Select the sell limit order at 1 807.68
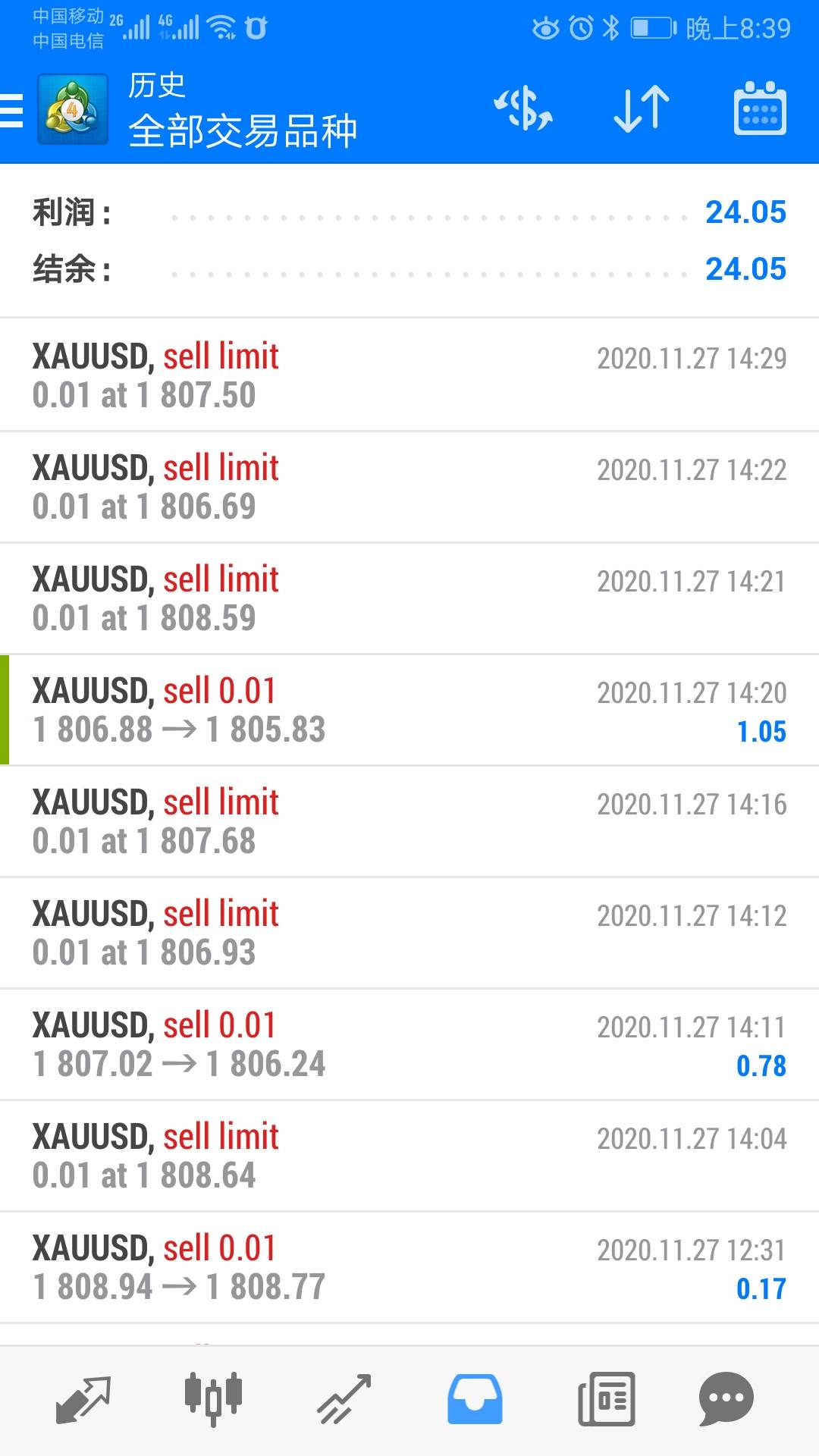This screenshot has height=1456, width=819. pos(409,821)
